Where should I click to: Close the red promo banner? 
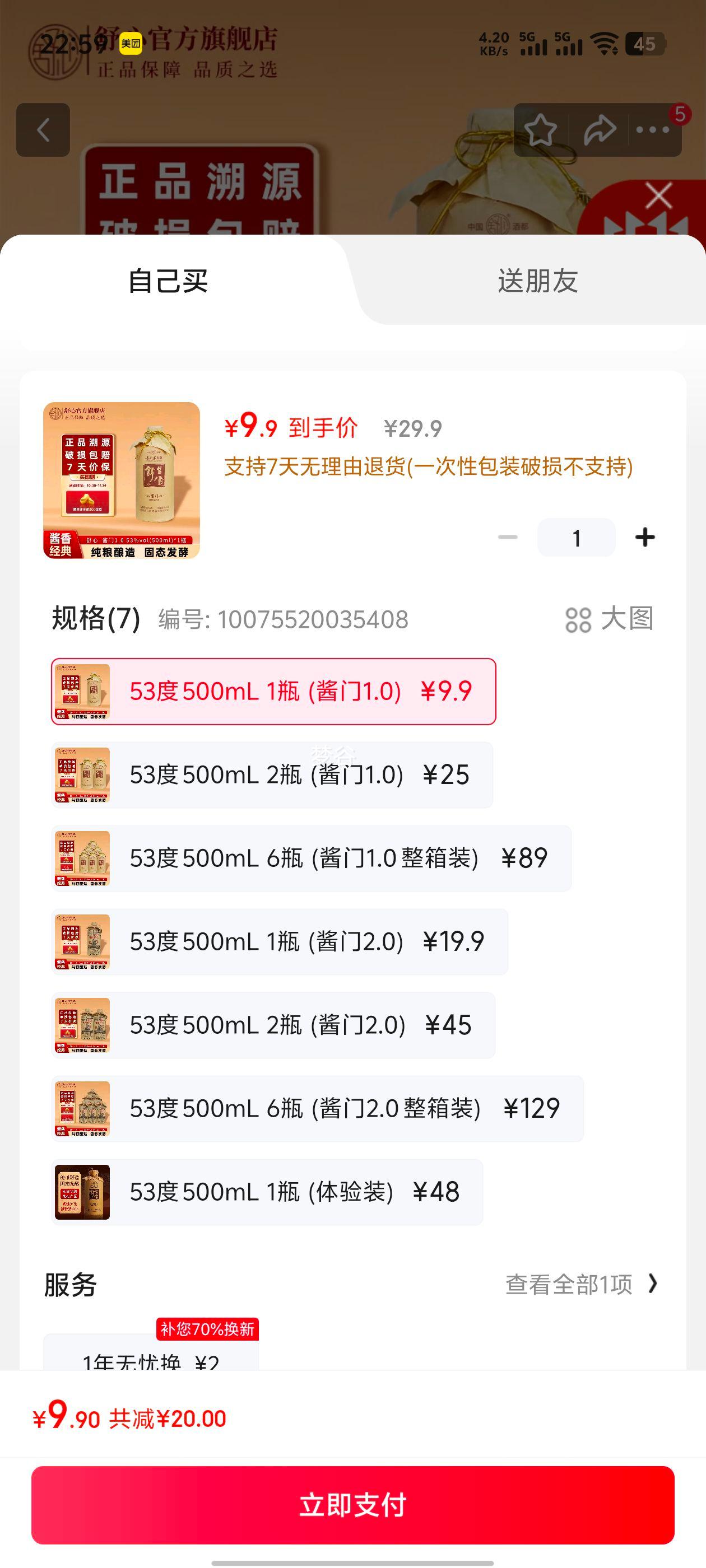[658, 196]
